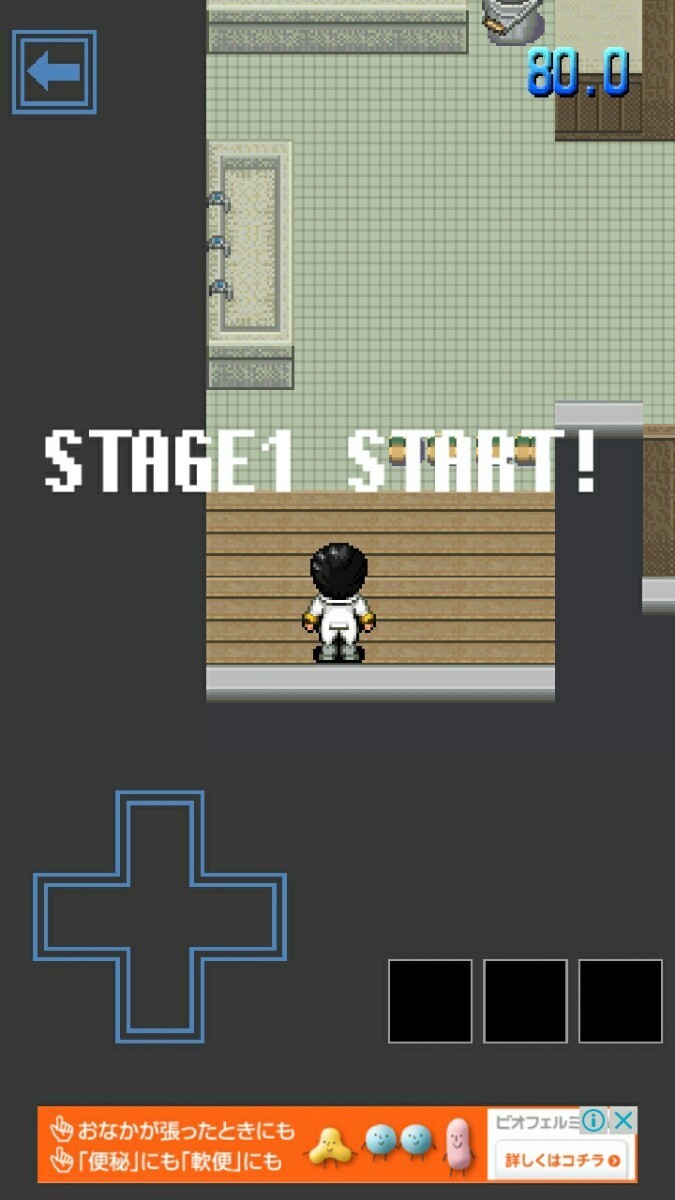
Task: Close the ad banner with the X
Action: 623,1120
